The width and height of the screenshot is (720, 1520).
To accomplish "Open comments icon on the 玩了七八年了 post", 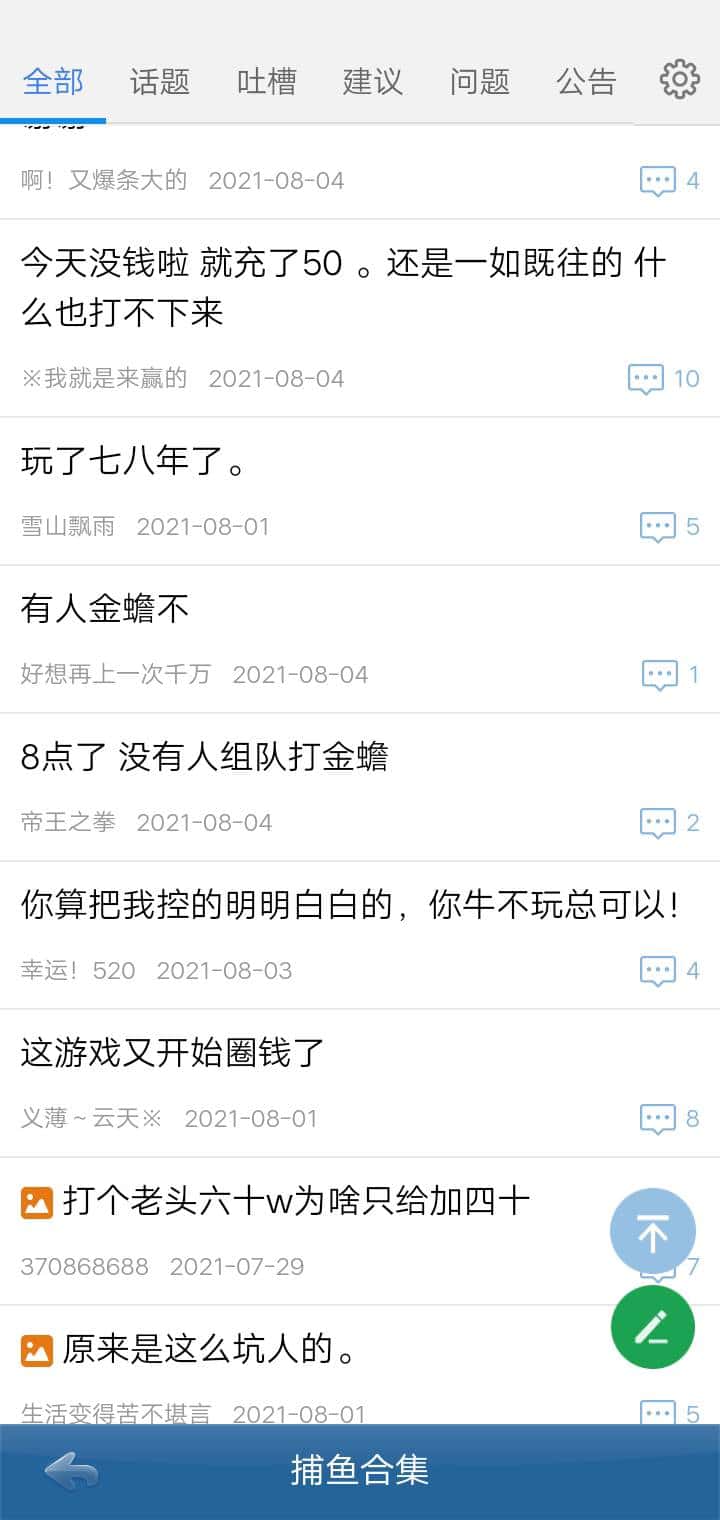I will tap(658, 526).
